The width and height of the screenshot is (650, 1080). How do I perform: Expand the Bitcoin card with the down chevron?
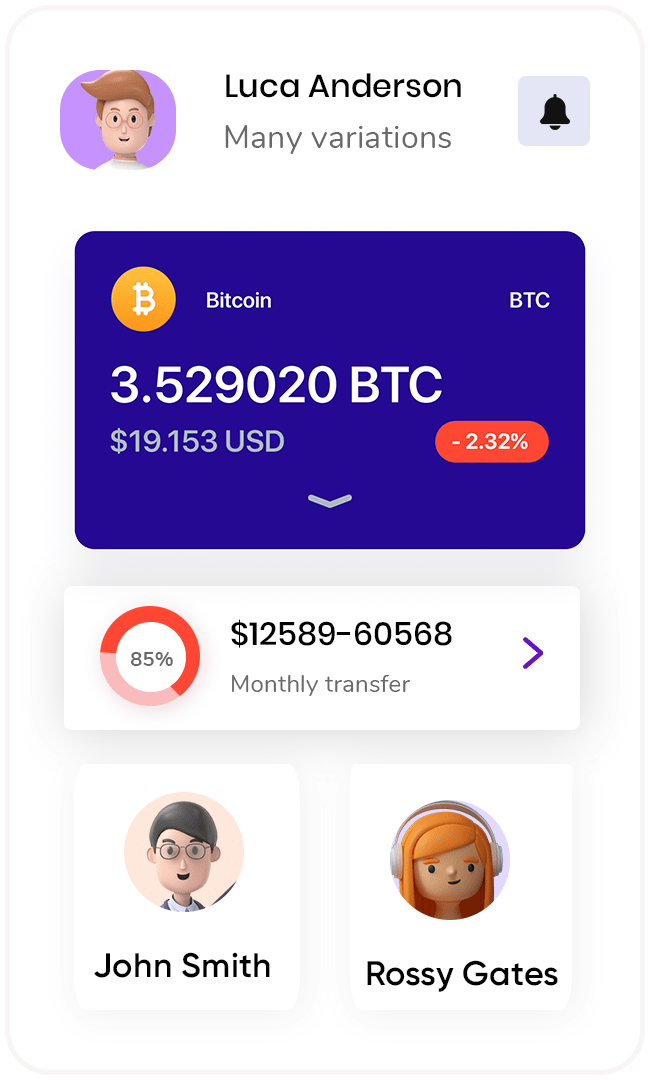pos(329,501)
